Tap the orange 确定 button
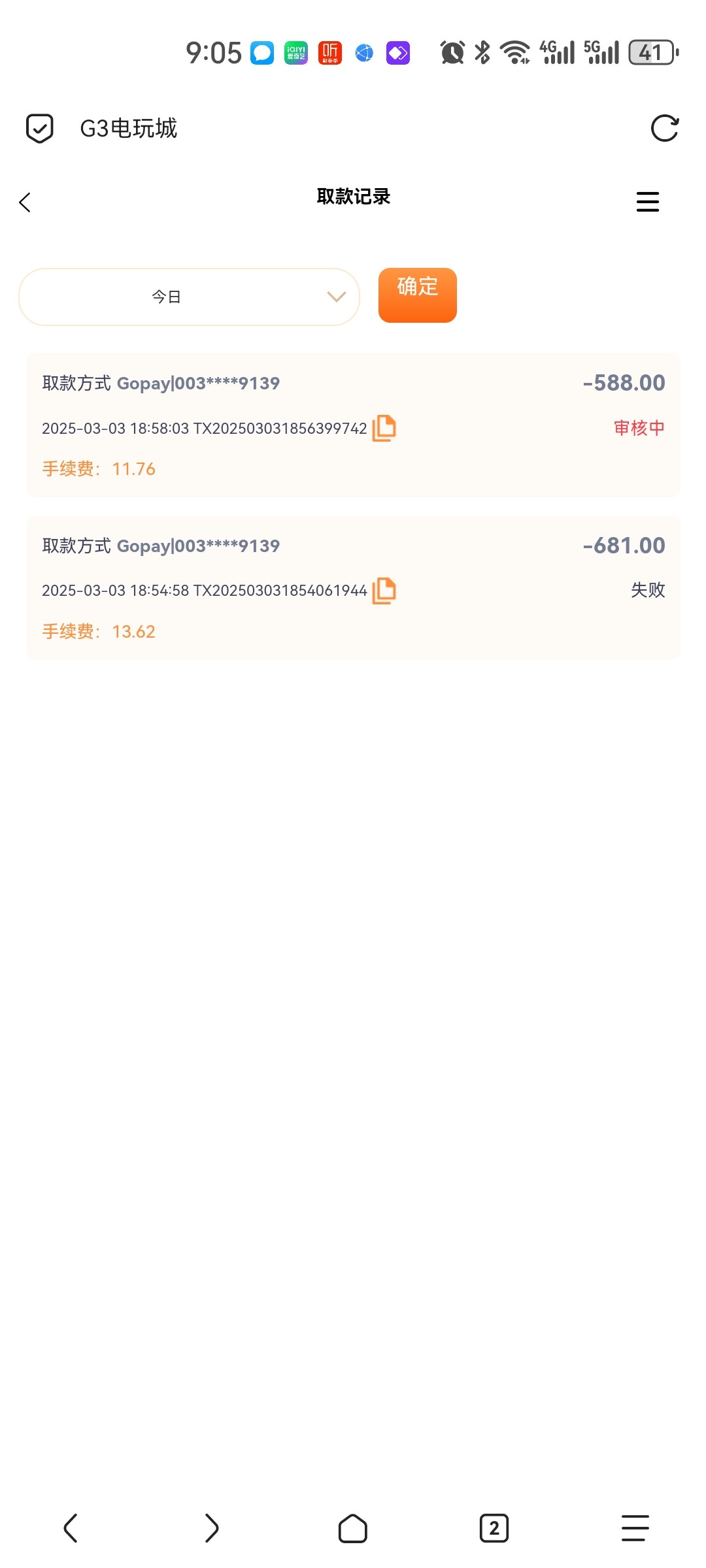 tap(417, 295)
